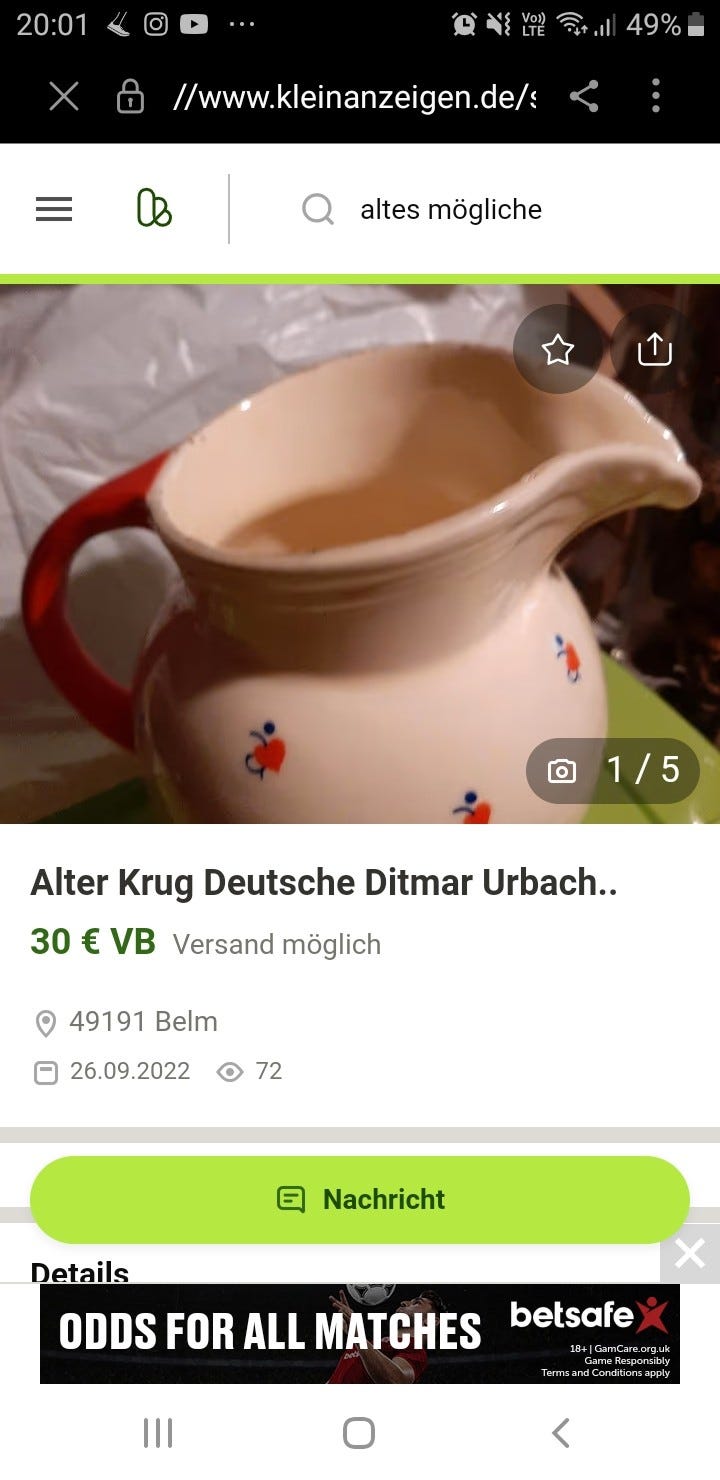The image size is (720, 1480).
Task: Select the Kleinanzeigen logo
Action: click(152, 209)
